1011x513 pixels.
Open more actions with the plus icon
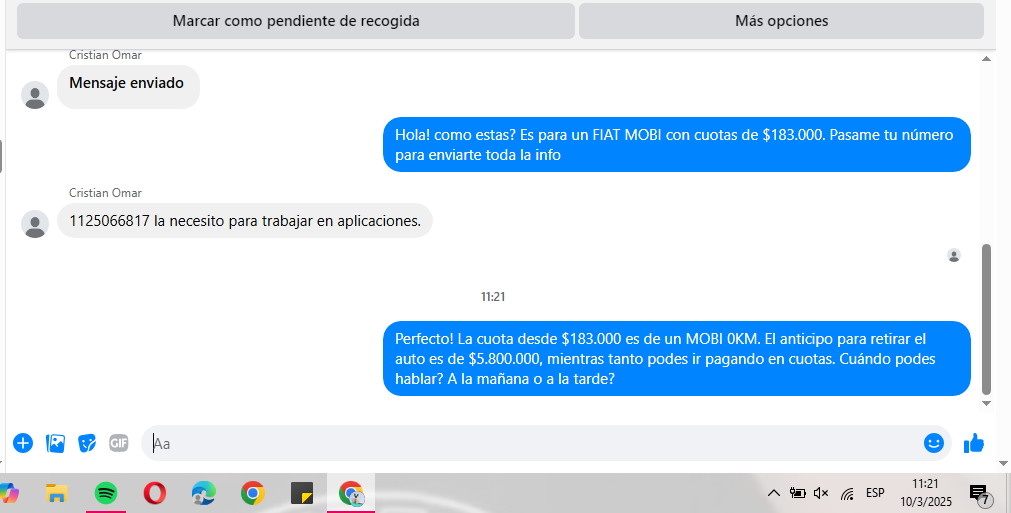(23, 443)
